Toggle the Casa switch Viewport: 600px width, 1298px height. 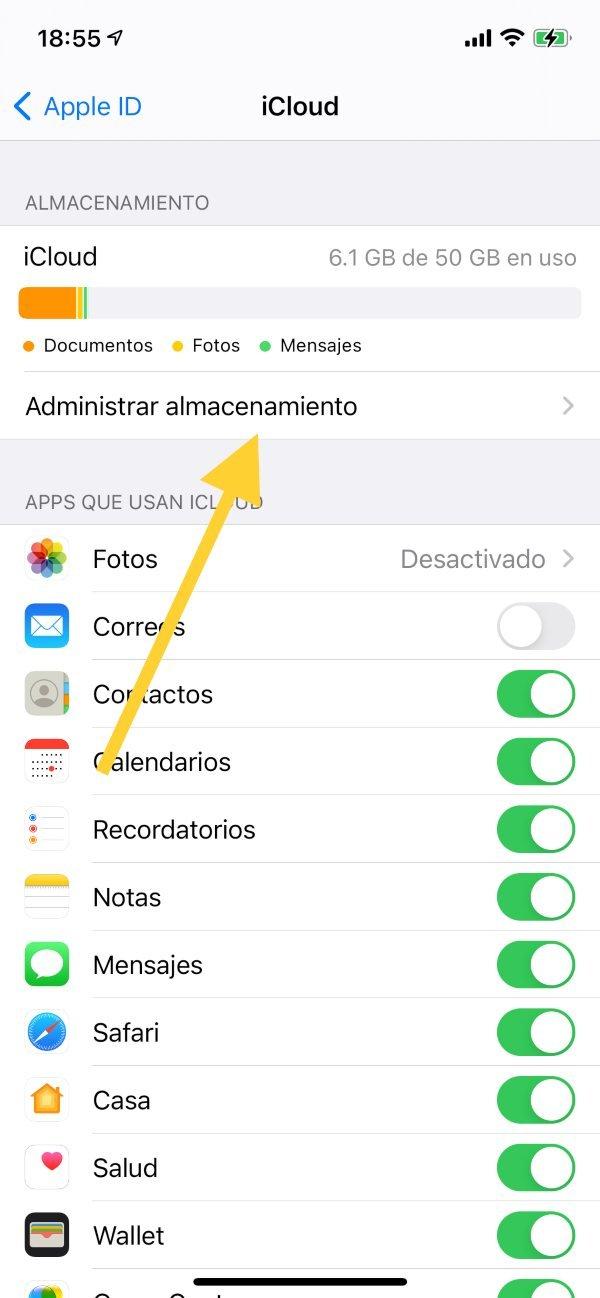(x=536, y=1100)
